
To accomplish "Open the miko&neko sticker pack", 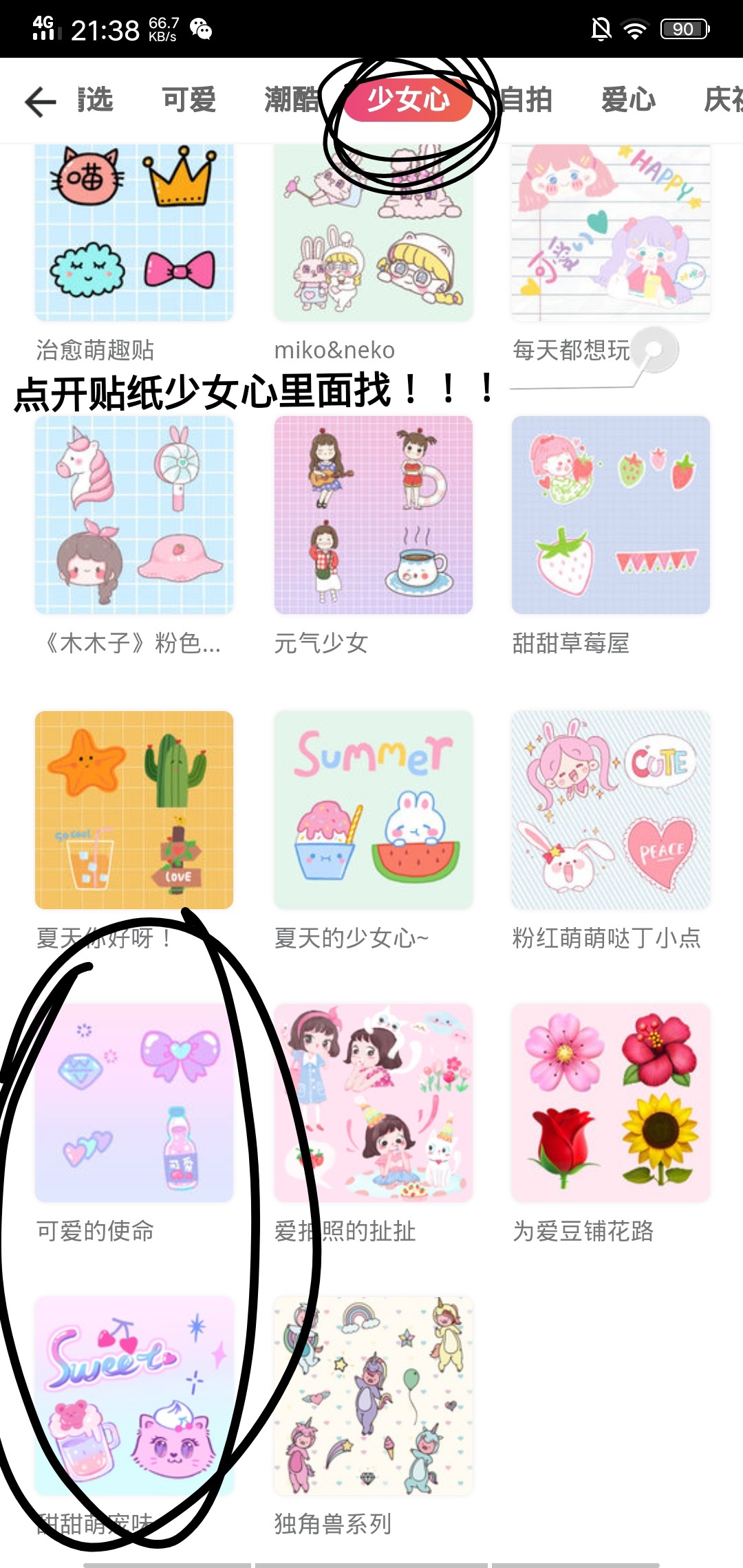I will coord(373,232).
